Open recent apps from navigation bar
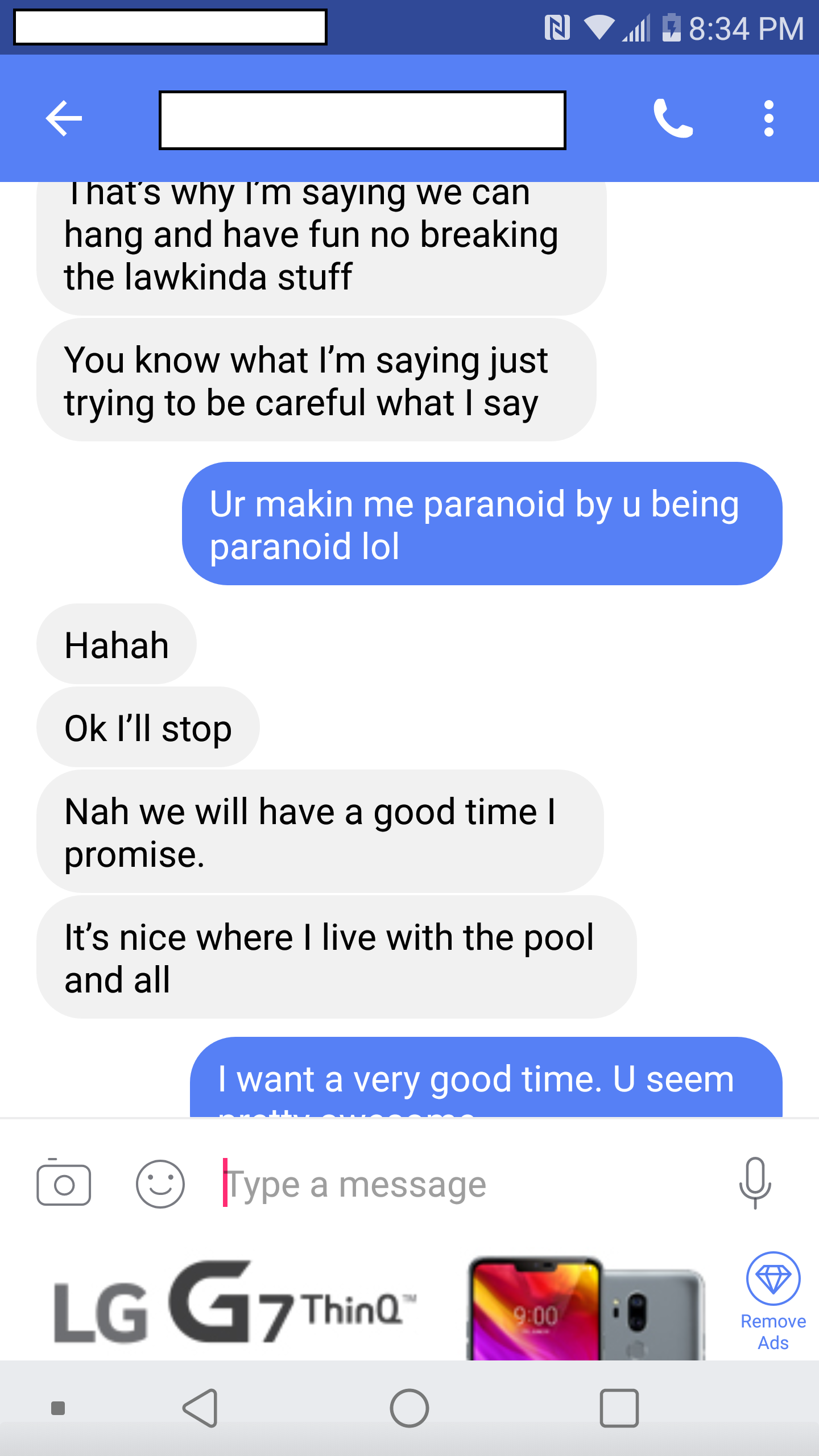 point(619,1408)
